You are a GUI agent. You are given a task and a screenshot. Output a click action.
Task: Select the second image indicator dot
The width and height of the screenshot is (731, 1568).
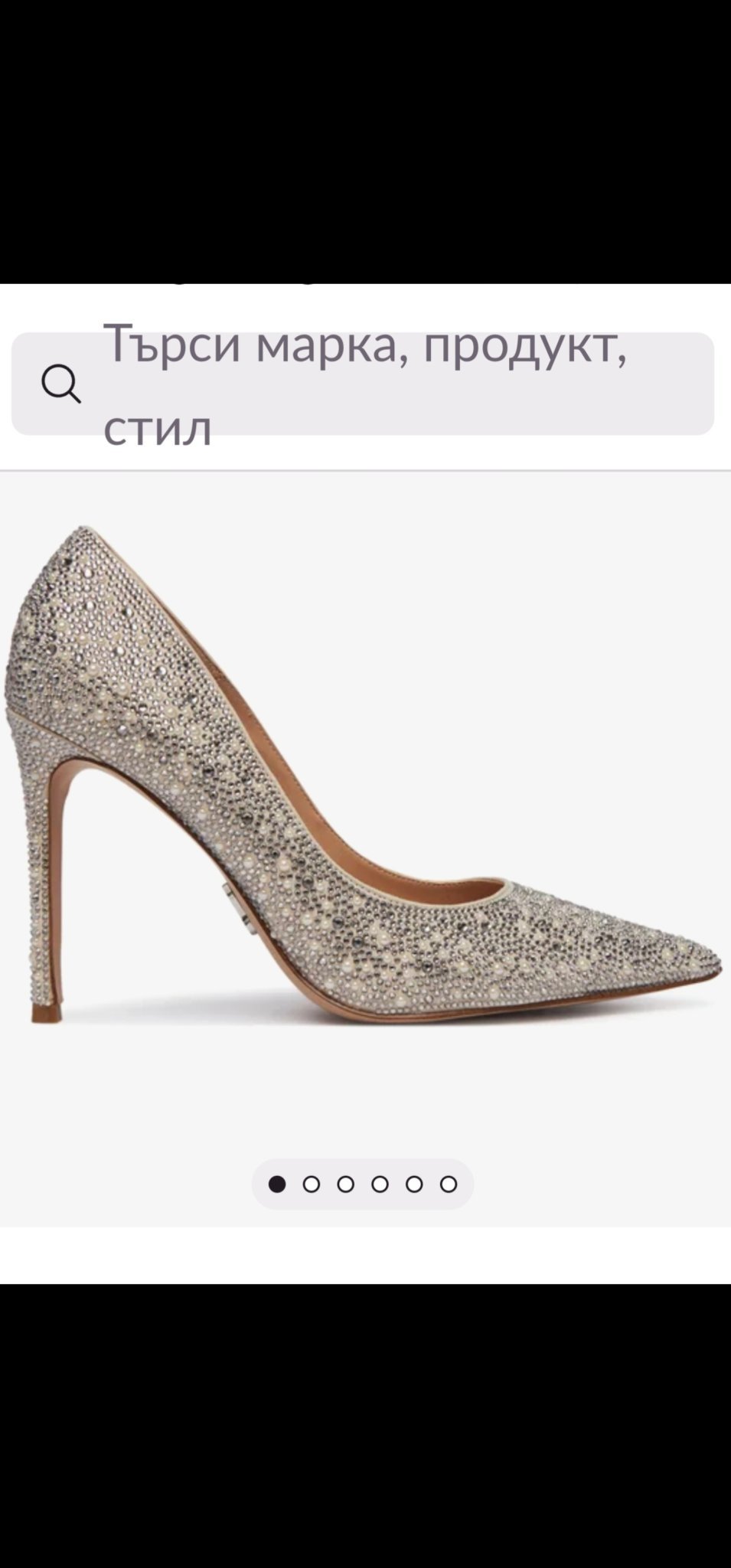coord(311,1184)
